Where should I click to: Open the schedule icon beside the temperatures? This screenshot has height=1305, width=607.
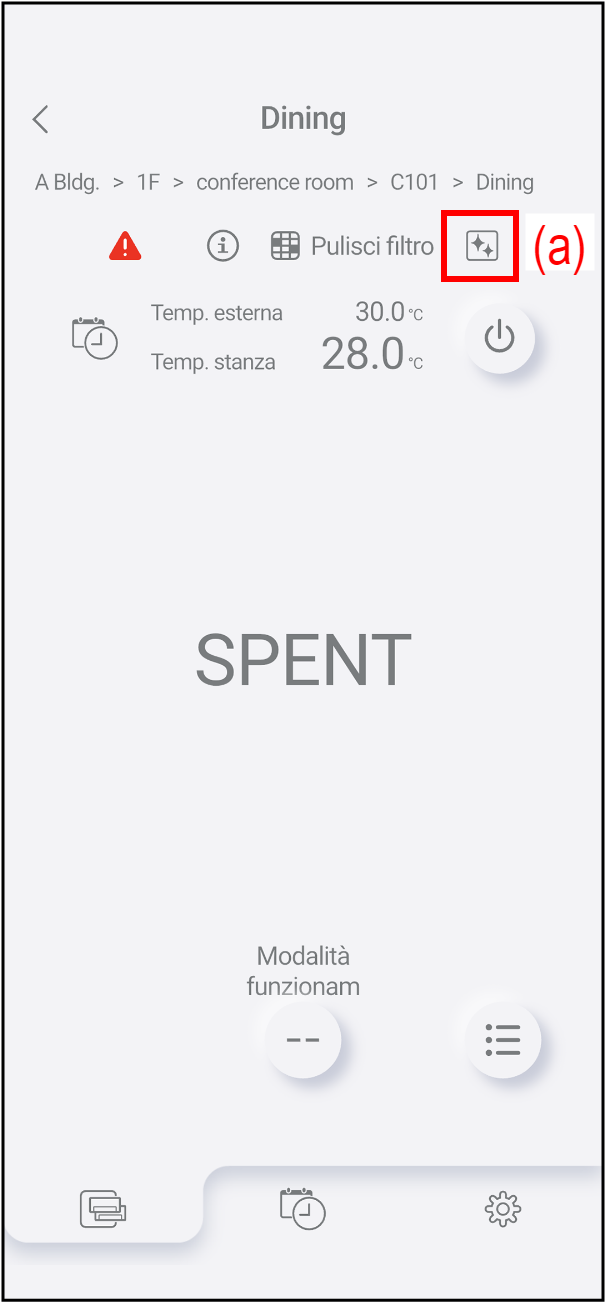(94, 338)
